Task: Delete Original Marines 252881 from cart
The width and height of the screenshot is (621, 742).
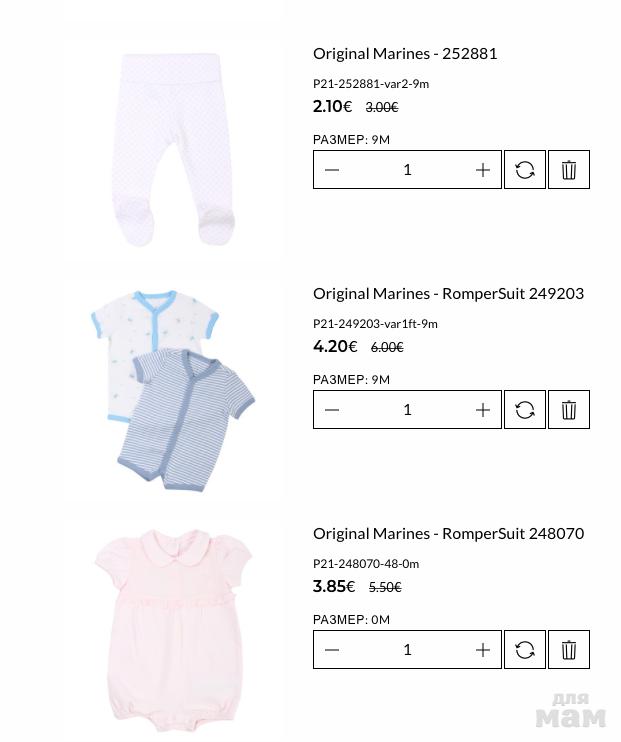Action: [x=569, y=170]
